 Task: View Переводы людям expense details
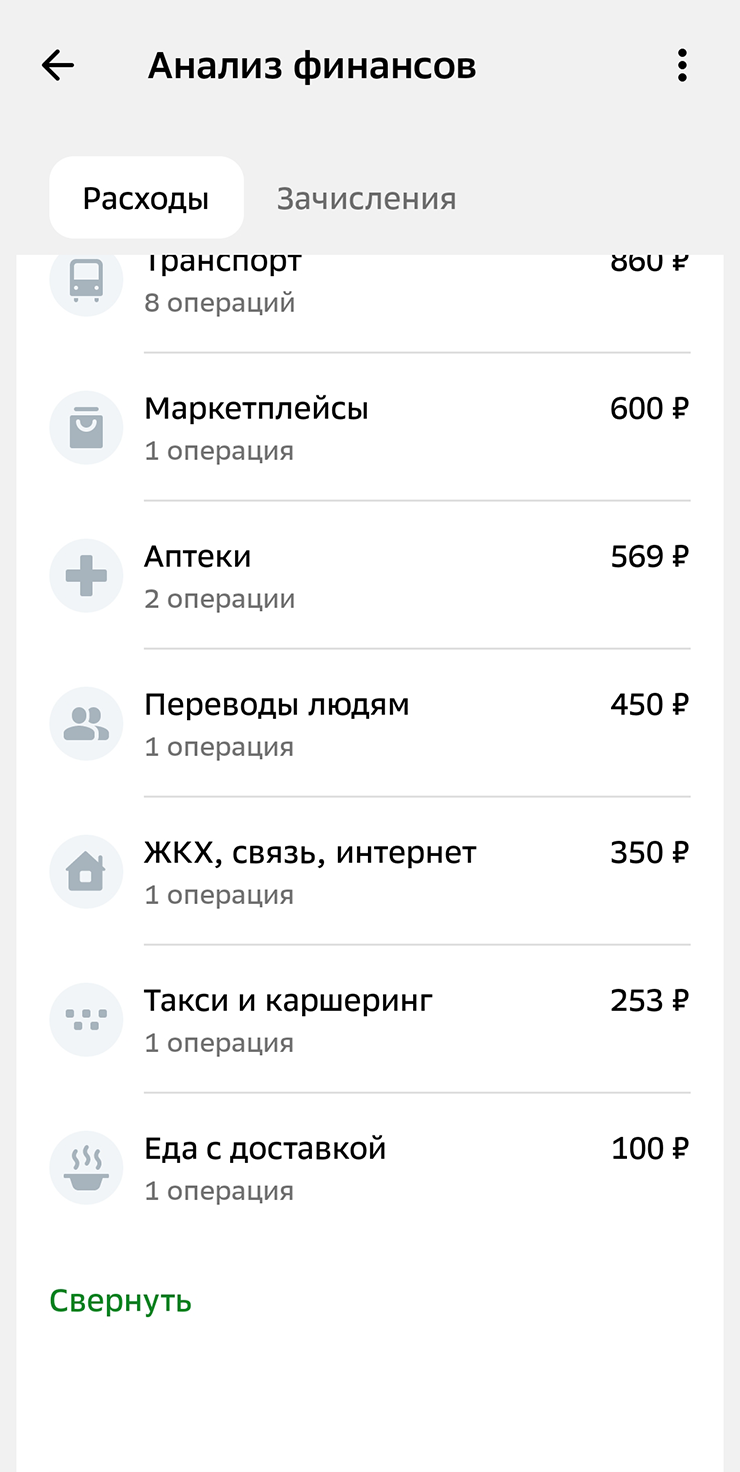369,723
